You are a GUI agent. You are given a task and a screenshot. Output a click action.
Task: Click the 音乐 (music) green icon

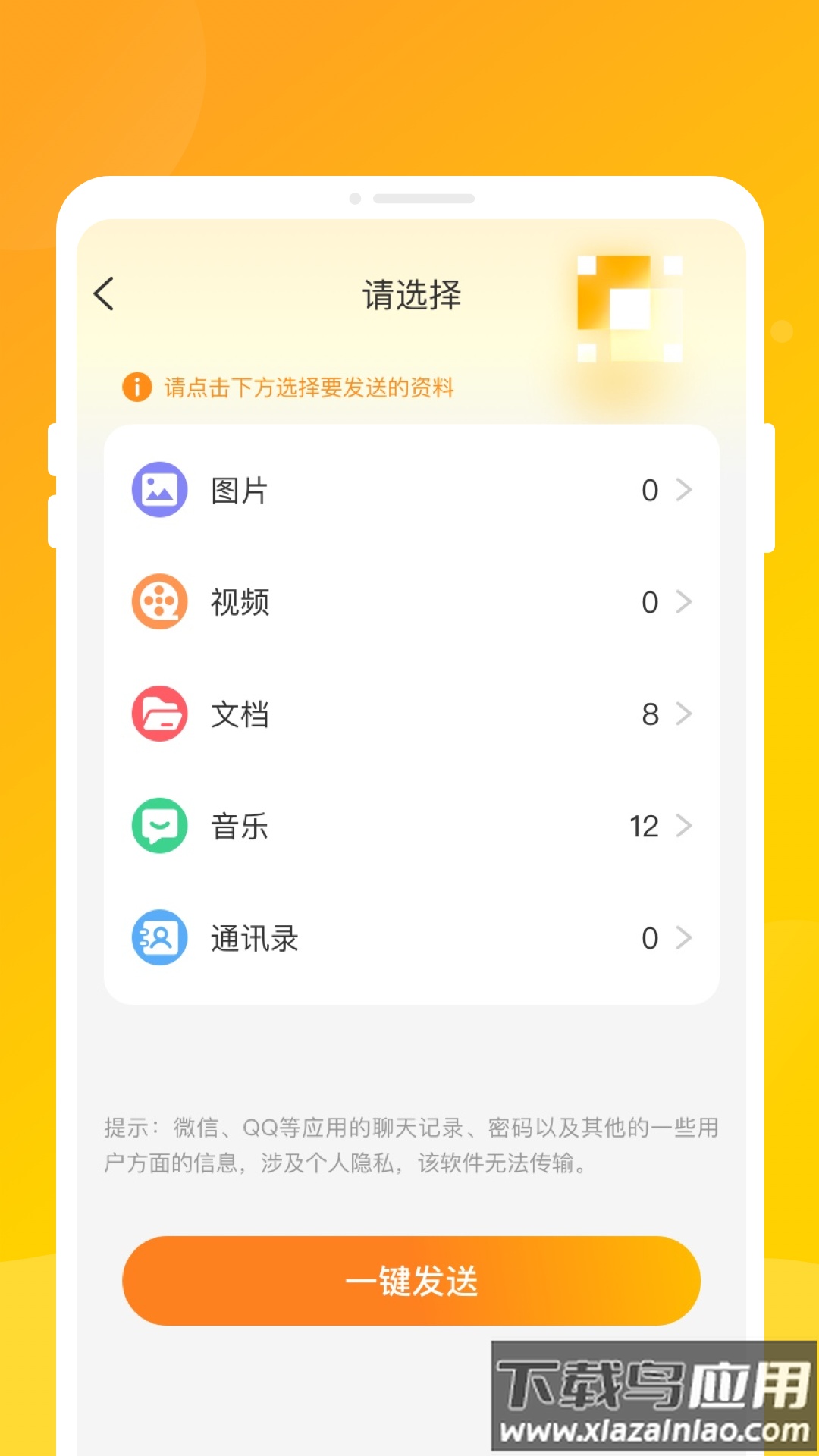point(158,826)
